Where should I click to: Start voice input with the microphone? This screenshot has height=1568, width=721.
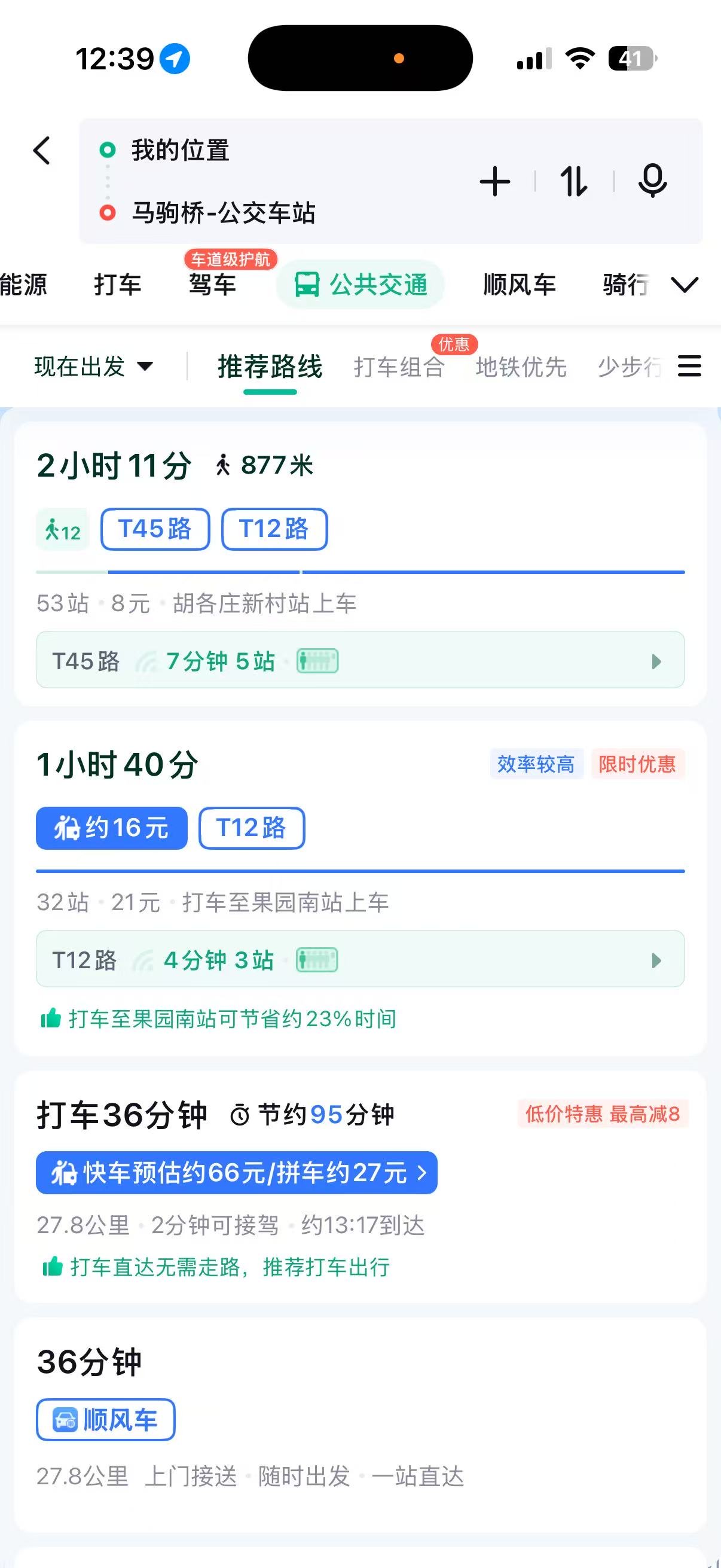click(652, 181)
